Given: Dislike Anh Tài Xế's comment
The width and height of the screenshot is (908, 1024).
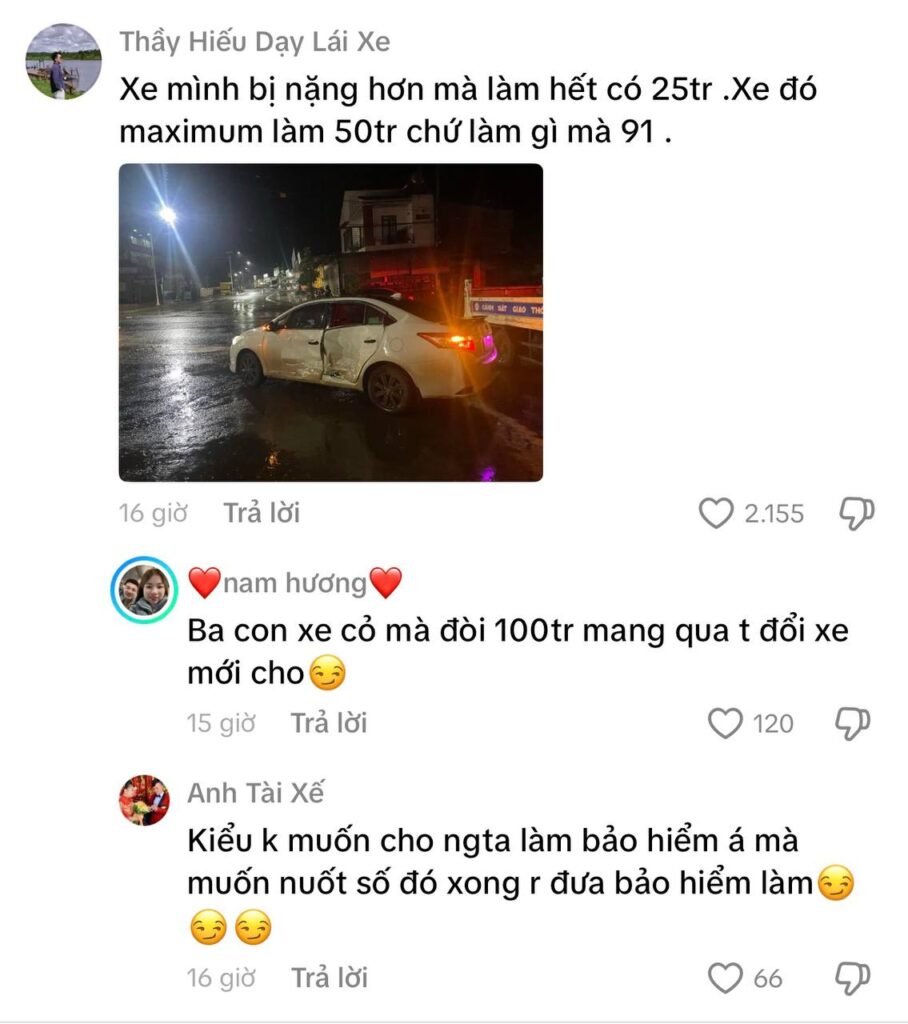Looking at the screenshot, I should (853, 978).
